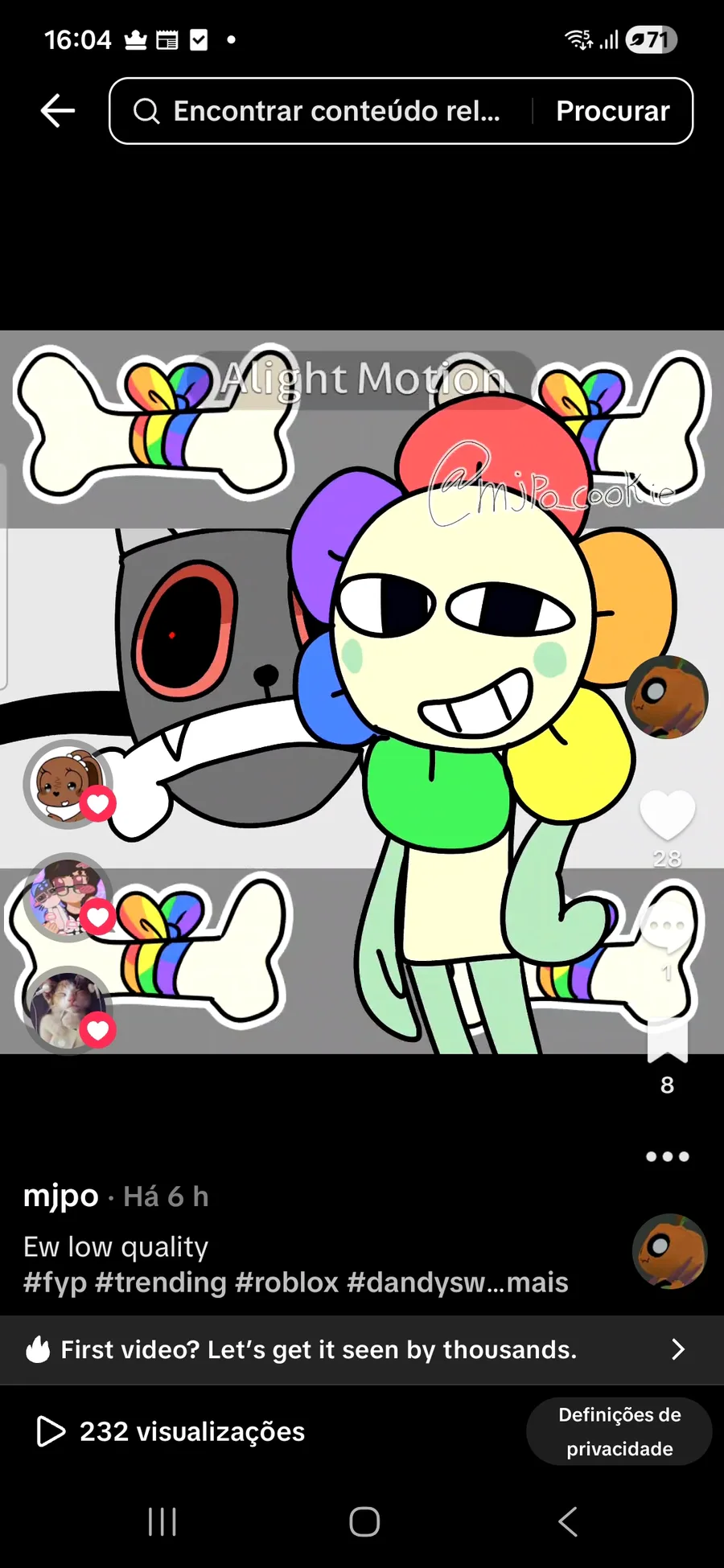The width and height of the screenshot is (724, 1568).
Task: View the 232 visualizações analytics
Action: coord(172,1431)
